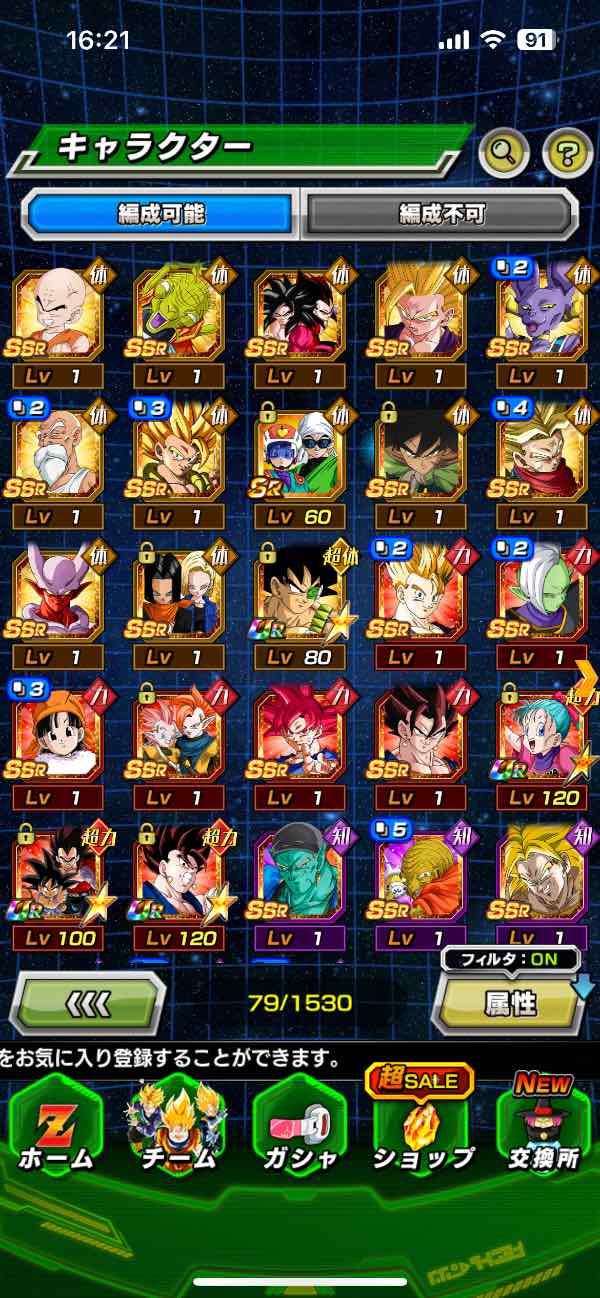
Task: Open the magnifying glass search icon
Action: coord(504,153)
